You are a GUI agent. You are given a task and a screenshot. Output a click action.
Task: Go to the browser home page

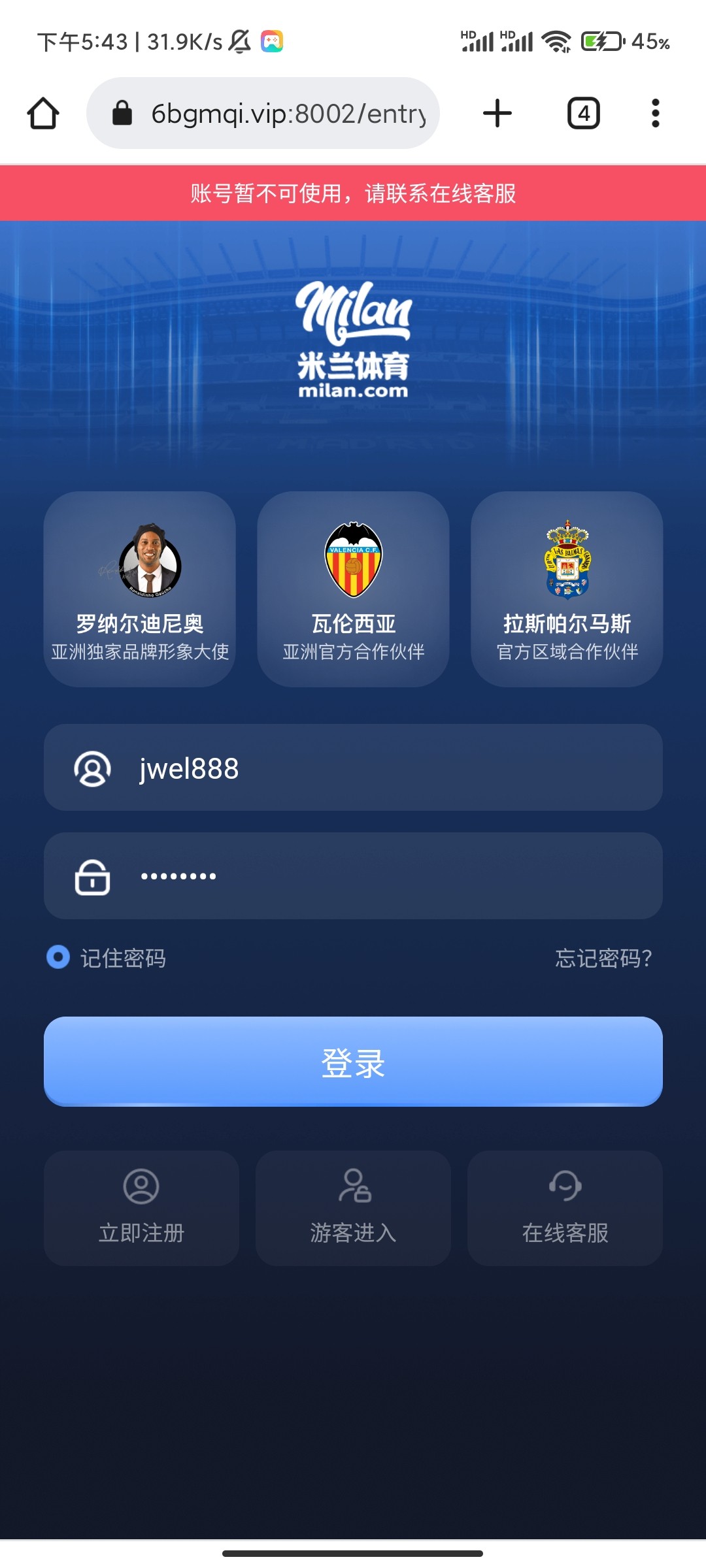point(43,114)
